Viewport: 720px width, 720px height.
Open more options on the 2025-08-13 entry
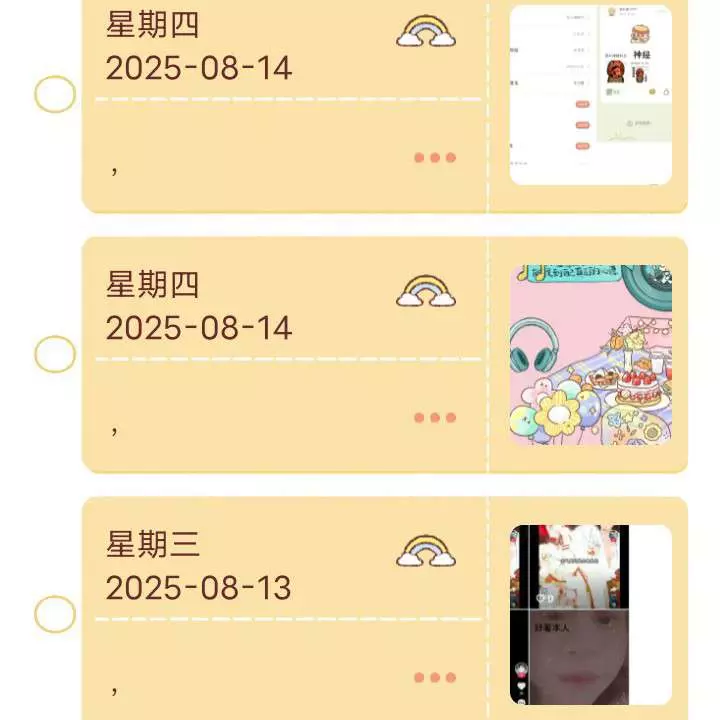tap(435, 677)
